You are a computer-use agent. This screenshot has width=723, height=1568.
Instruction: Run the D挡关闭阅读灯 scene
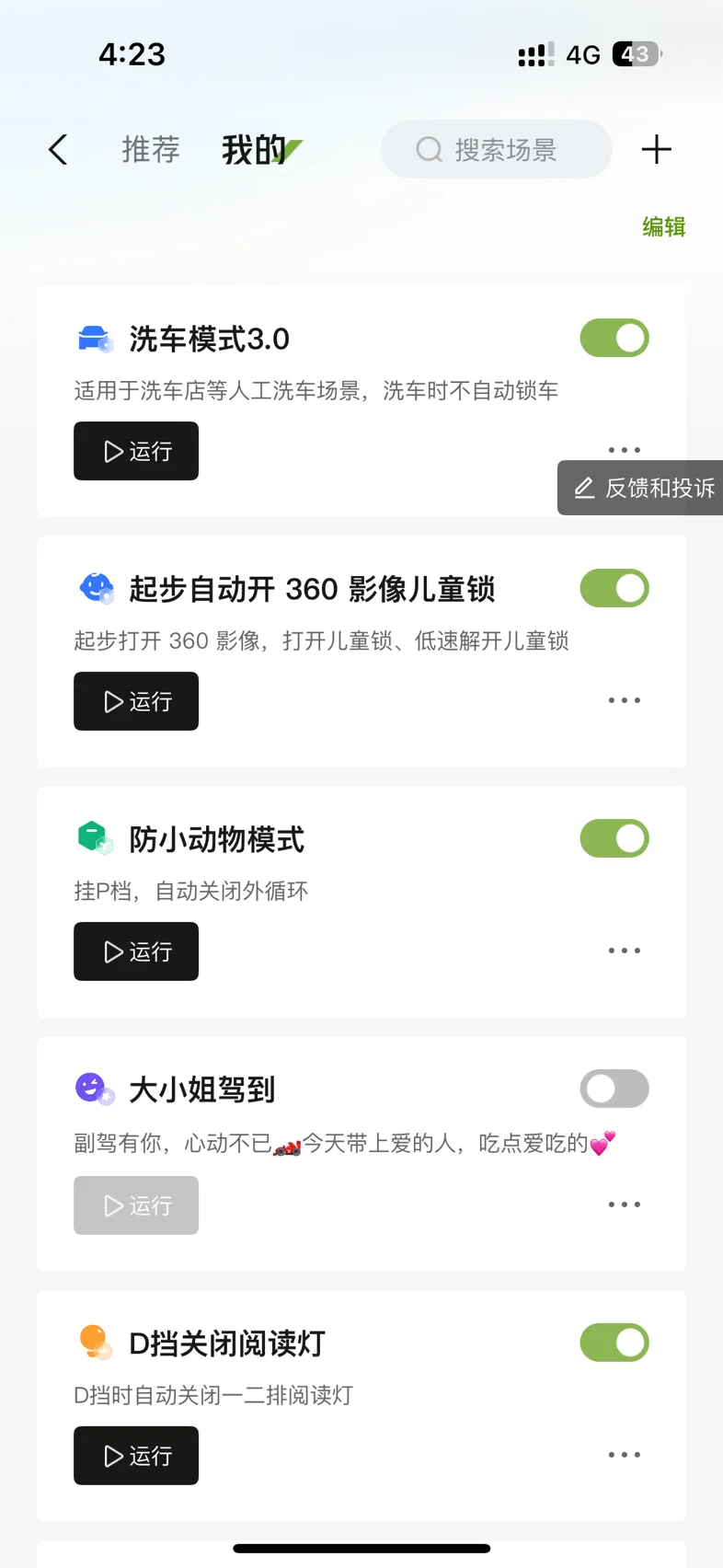pos(136,1456)
